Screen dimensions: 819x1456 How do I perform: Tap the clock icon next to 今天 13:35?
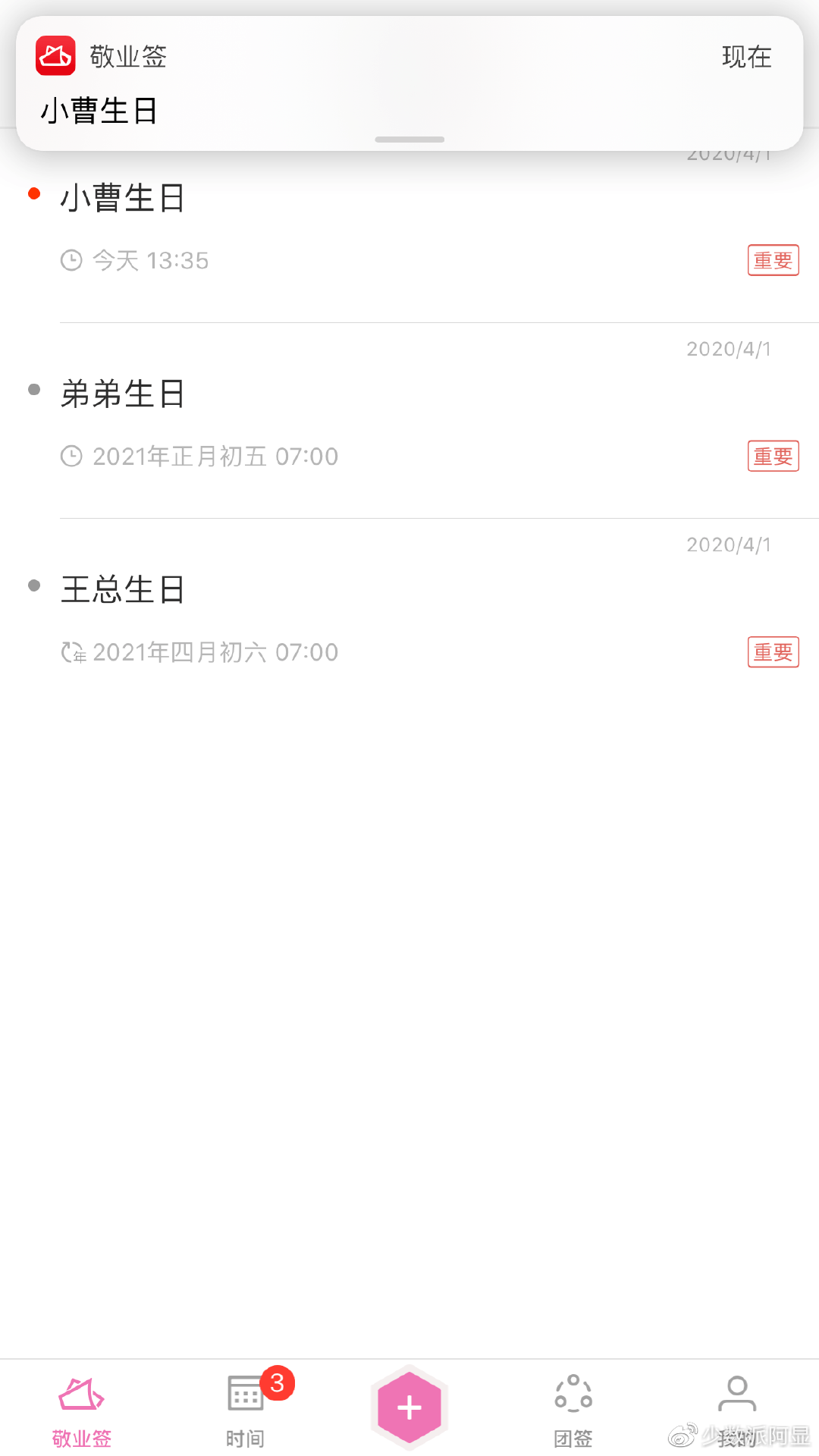[x=71, y=260]
